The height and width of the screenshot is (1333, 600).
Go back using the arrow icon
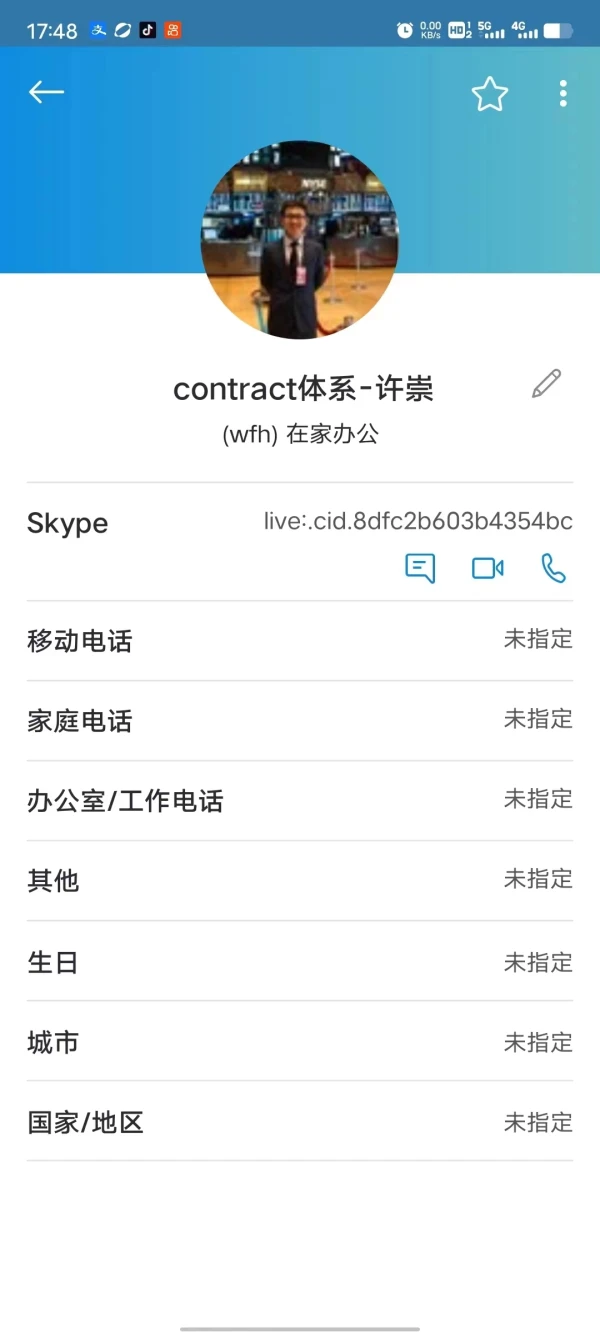tap(46, 93)
